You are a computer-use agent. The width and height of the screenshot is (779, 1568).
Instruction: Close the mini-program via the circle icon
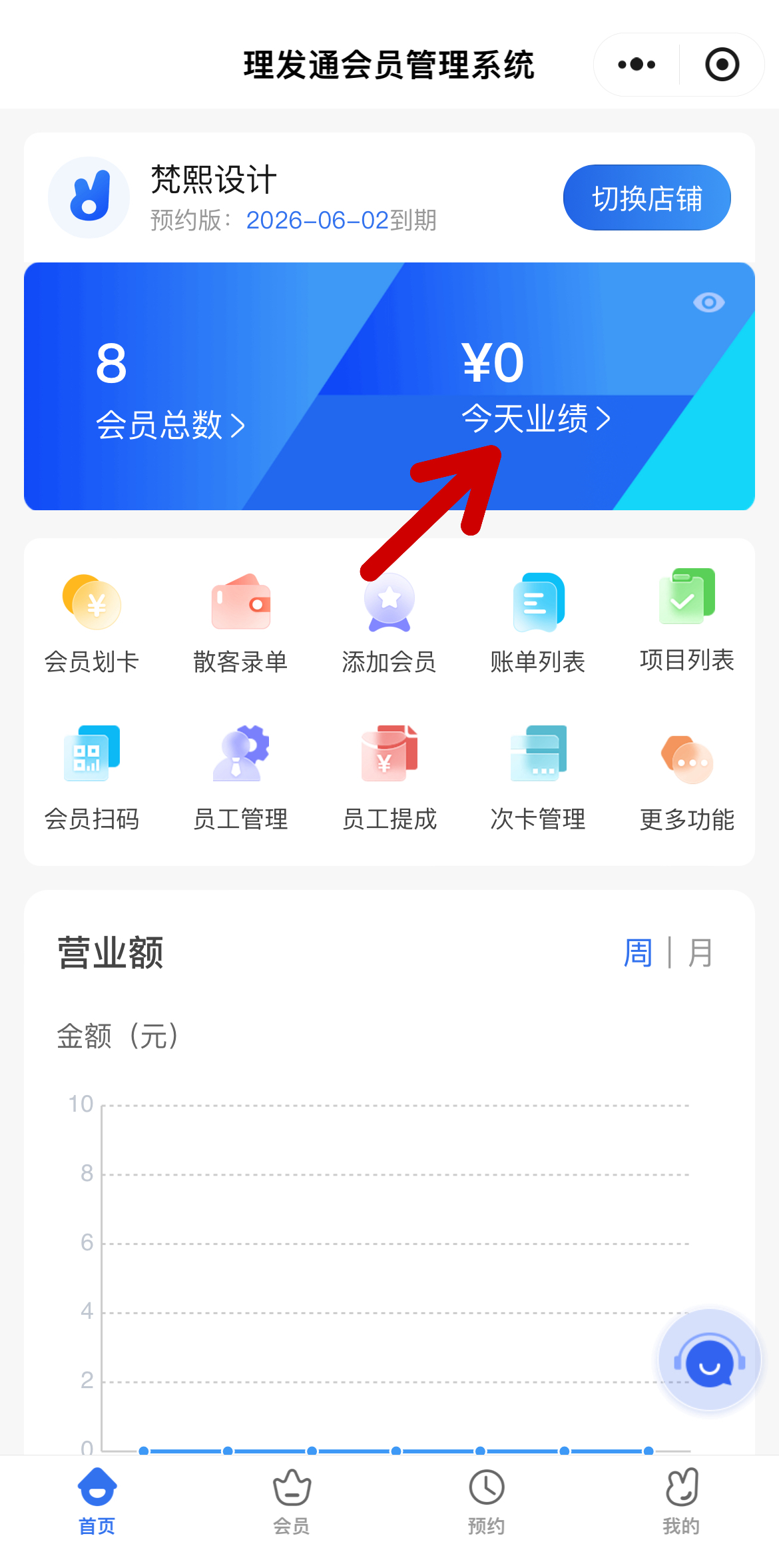click(x=722, y=65)
